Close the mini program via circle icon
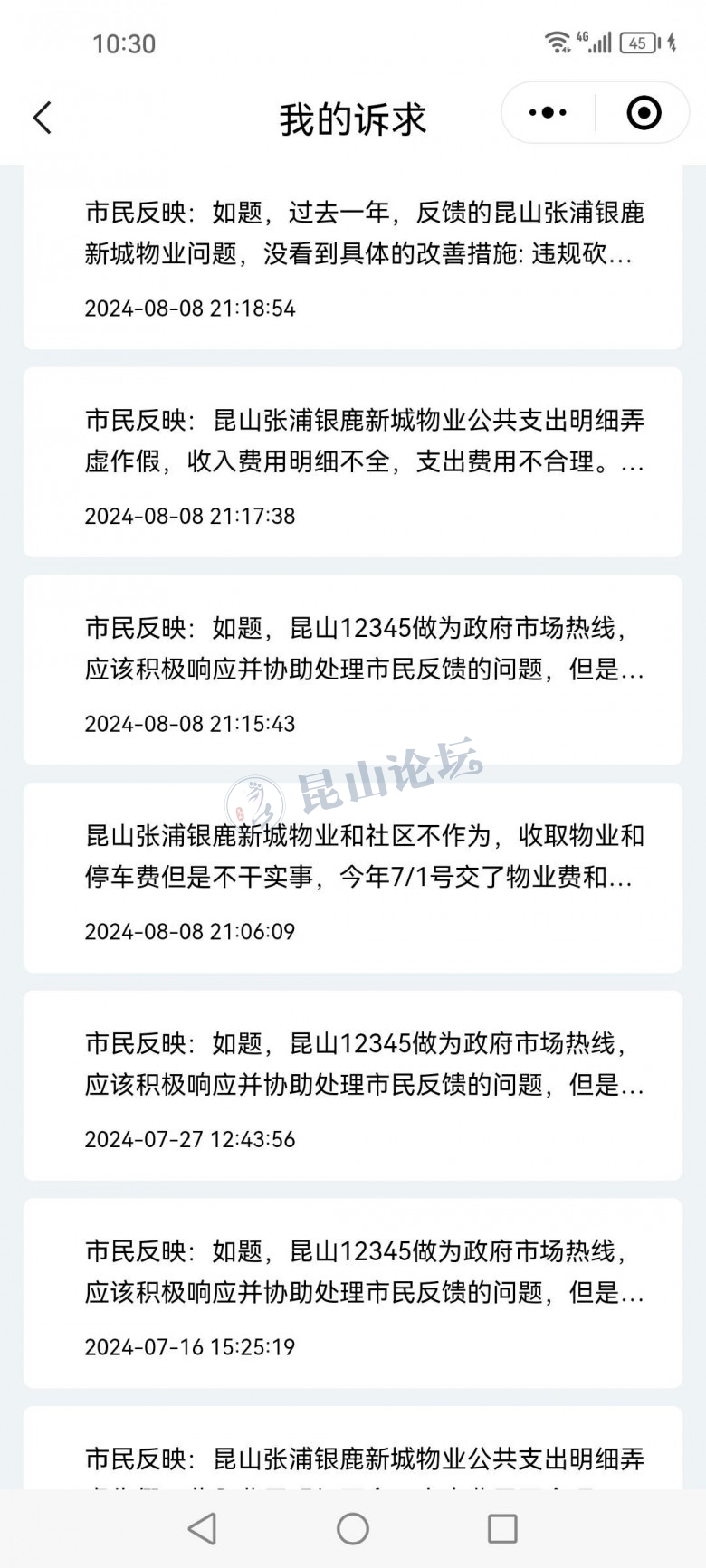This screenshot has width=706, height=1568. pos(644,113)
